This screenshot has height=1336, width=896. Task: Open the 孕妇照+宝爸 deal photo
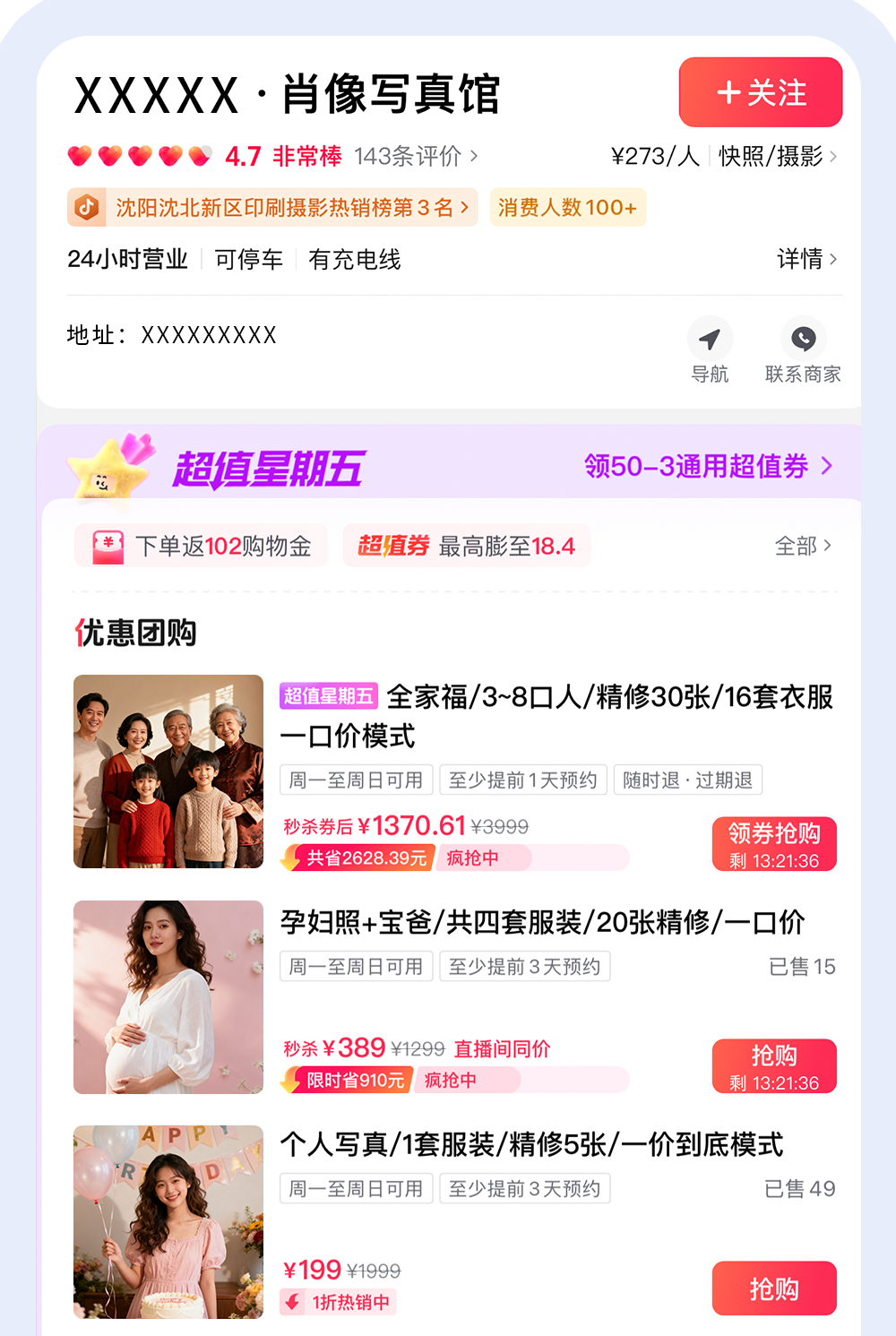[168, 997]
